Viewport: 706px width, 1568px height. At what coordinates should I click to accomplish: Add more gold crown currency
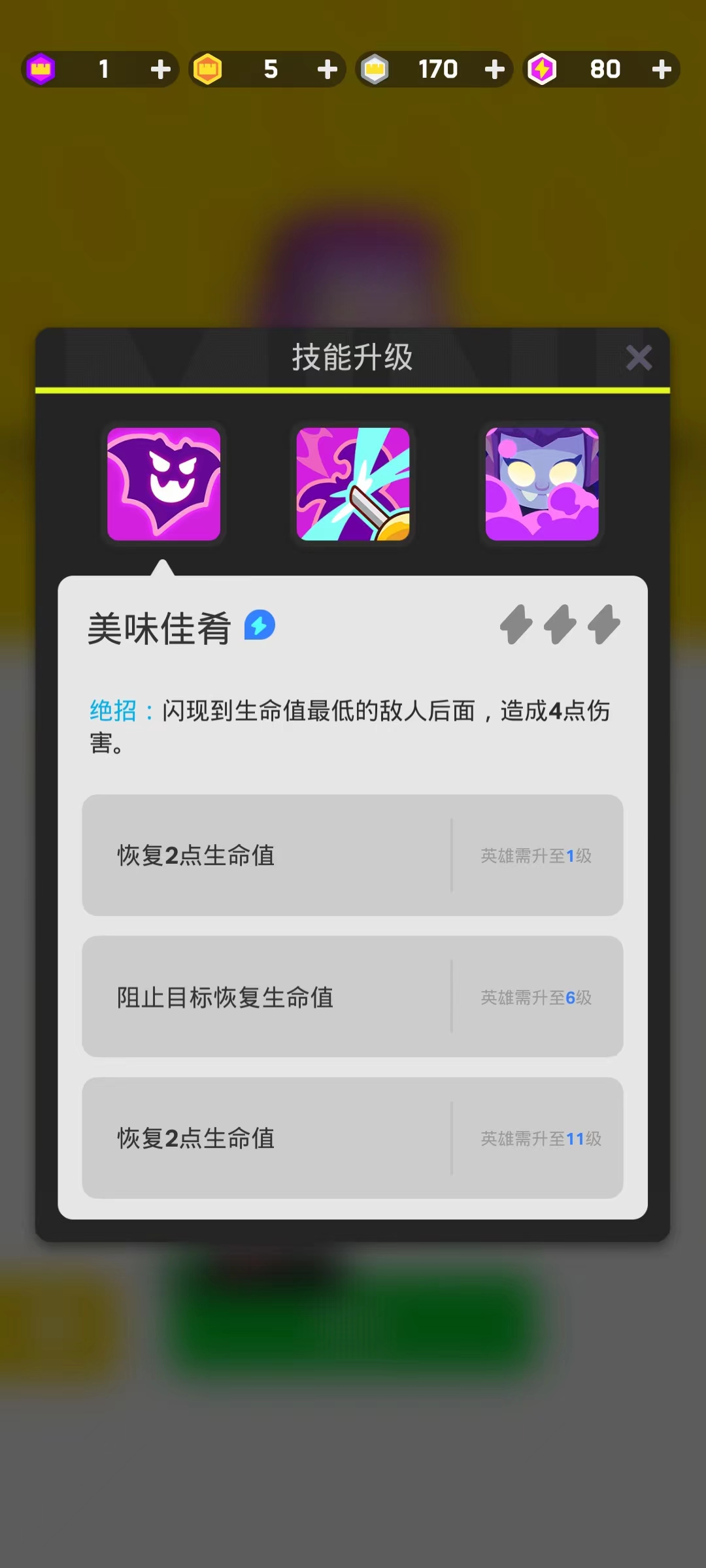(327, 69)
